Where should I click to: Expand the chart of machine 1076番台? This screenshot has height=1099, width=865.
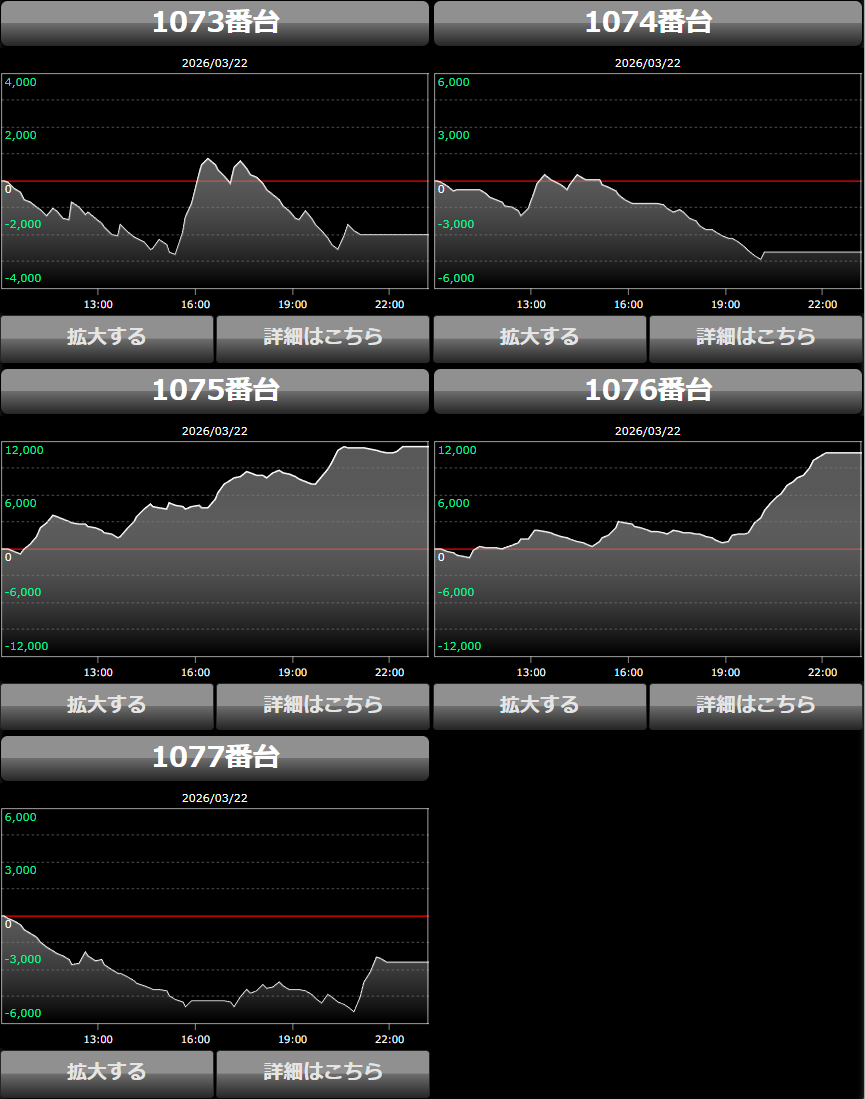click(540, 706)
